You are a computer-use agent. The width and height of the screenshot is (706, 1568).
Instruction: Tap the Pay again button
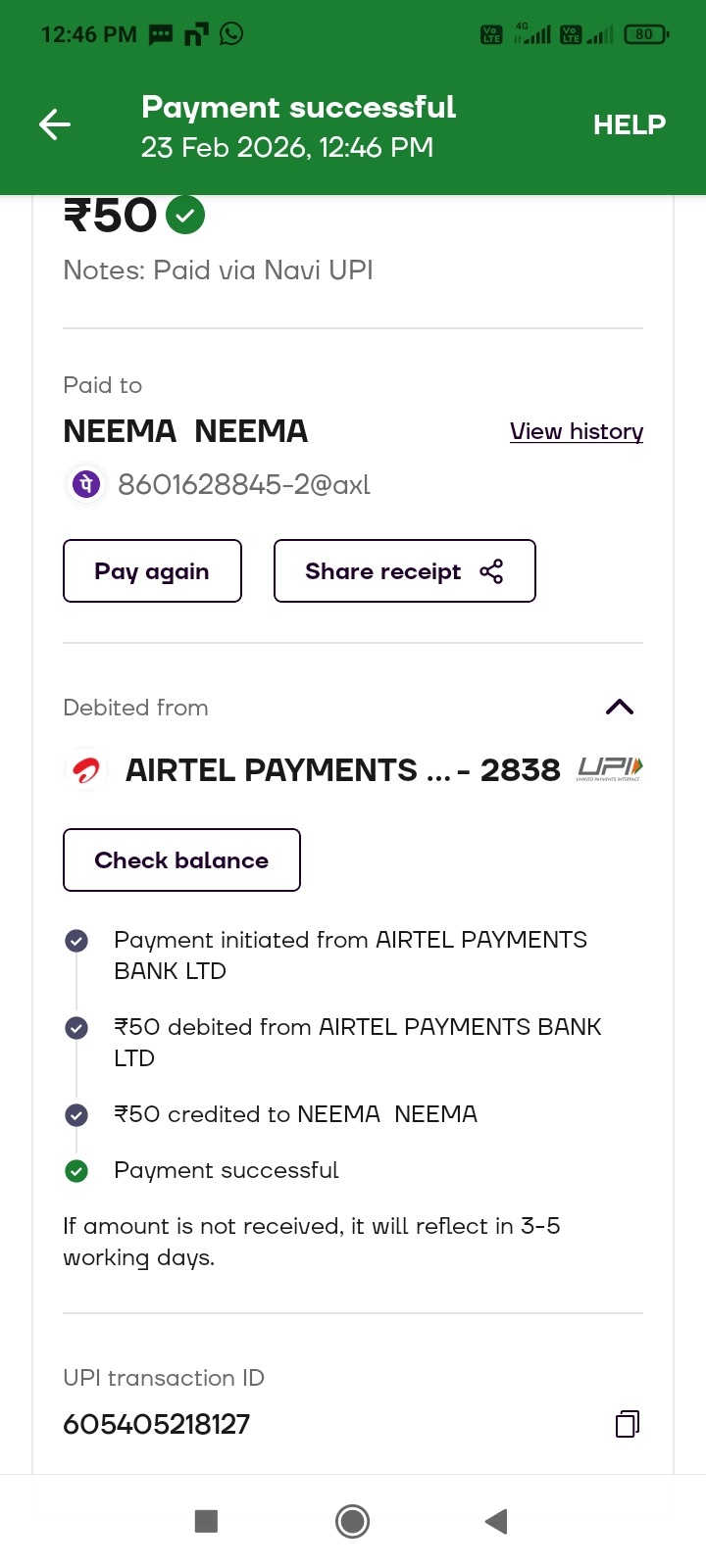click(152, 571)
